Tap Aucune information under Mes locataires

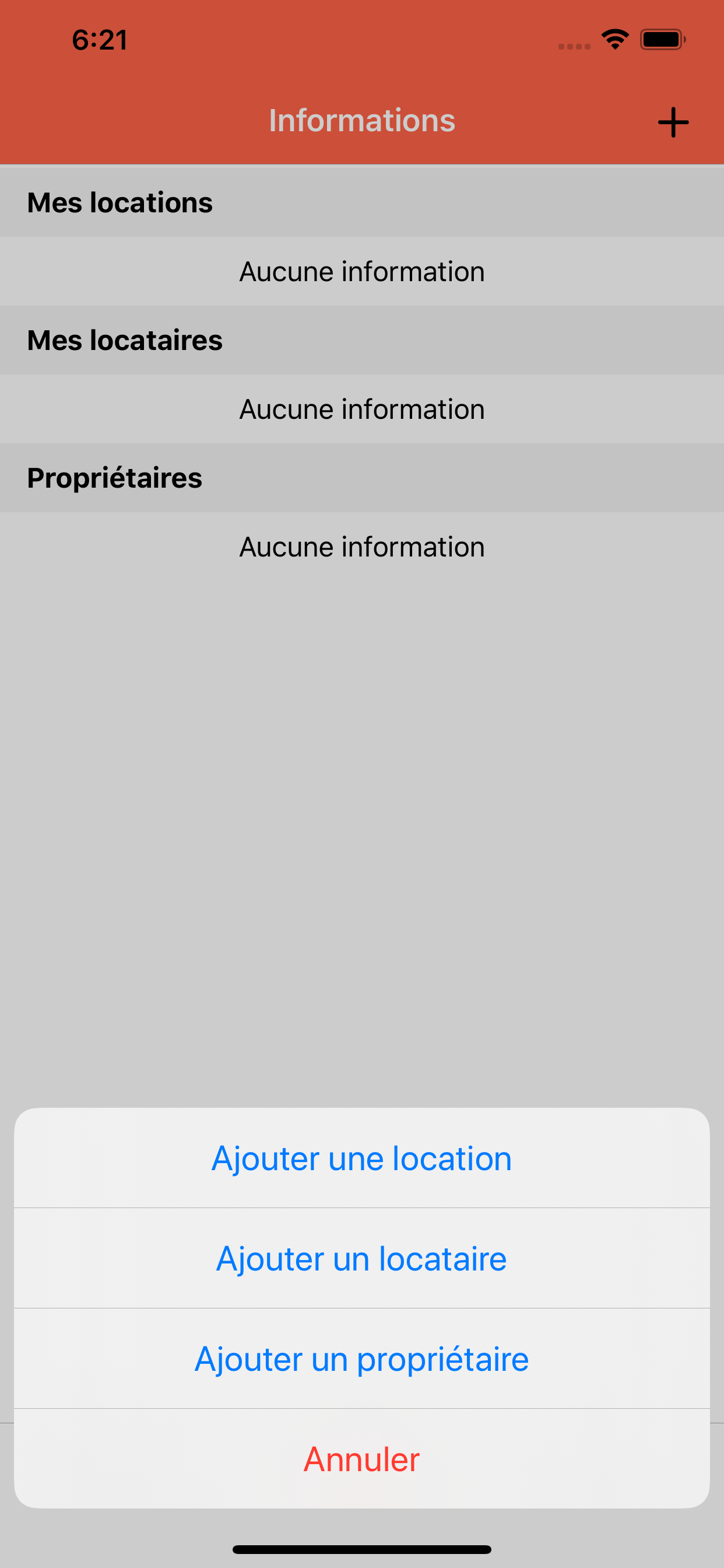click(x=362, y=408)
